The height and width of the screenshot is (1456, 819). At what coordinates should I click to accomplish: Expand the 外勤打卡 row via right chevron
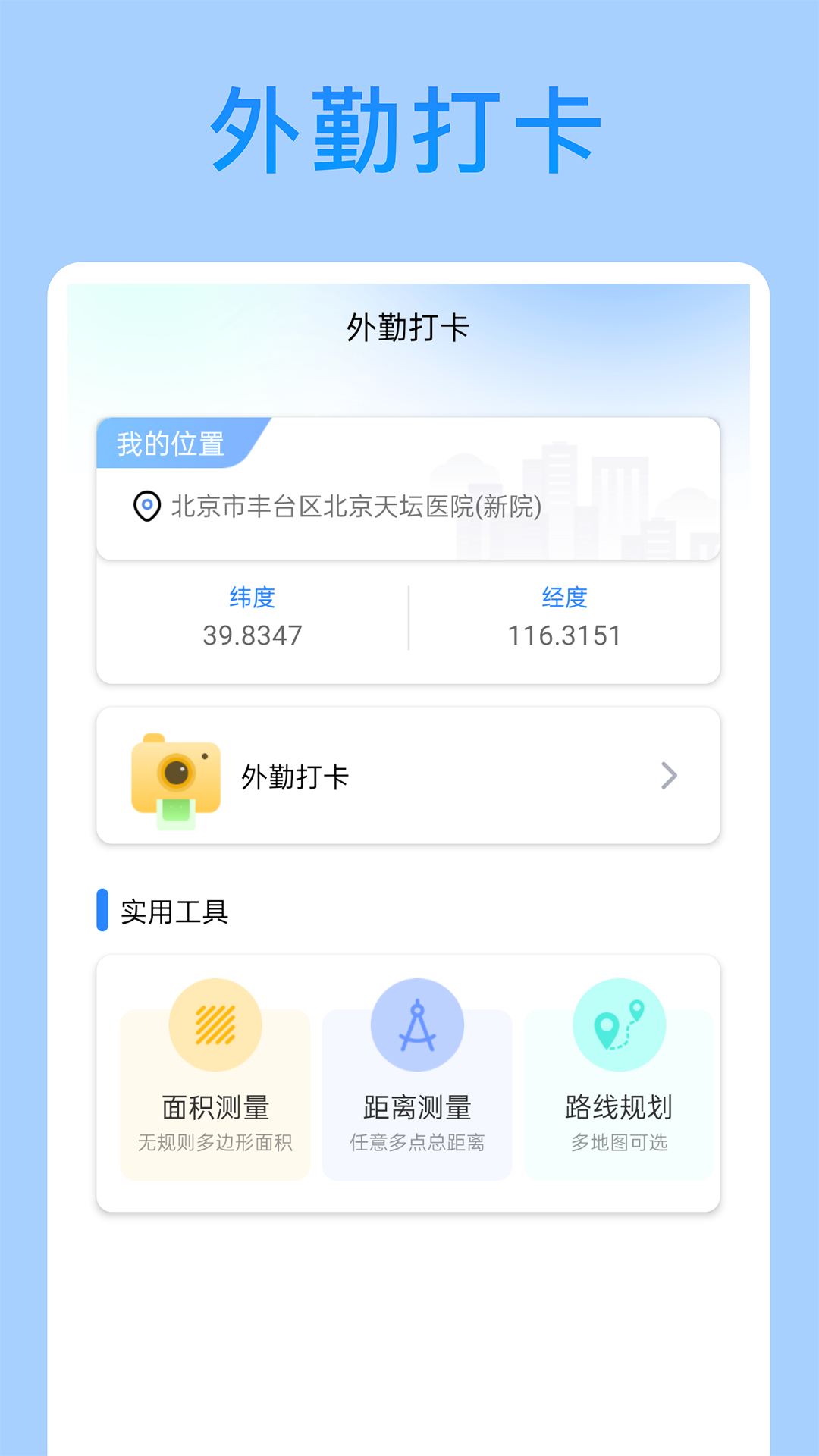[669, 775]
